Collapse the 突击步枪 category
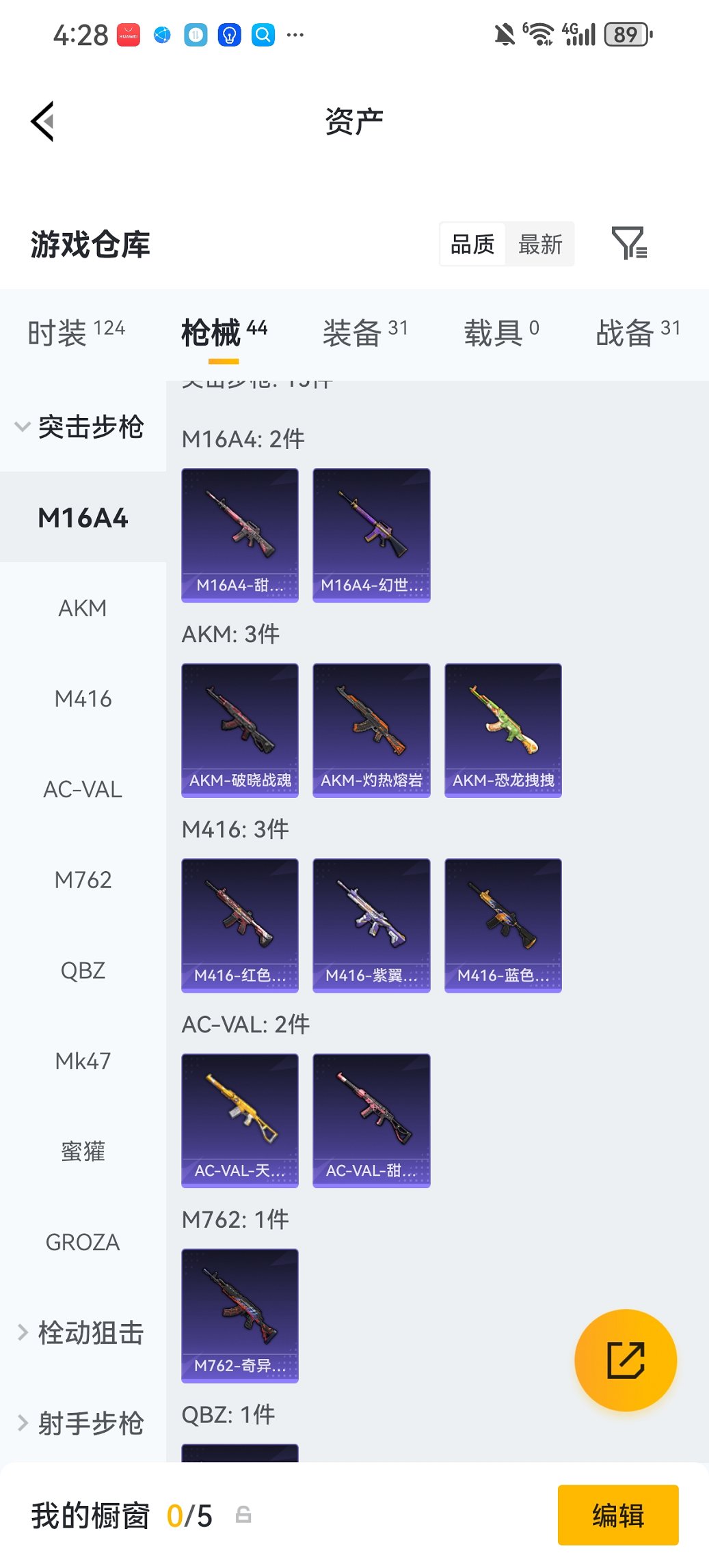This screenshot has height=1568, width=709. (81, 427)
